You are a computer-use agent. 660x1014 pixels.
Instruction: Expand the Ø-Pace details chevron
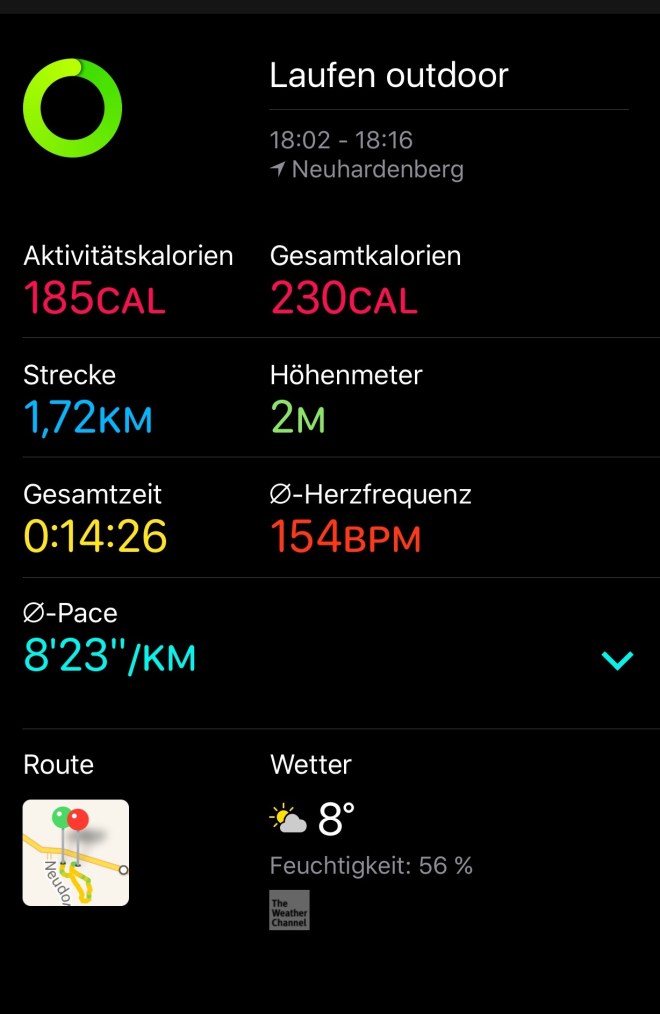pyautogui.click(x=617, y=660)
